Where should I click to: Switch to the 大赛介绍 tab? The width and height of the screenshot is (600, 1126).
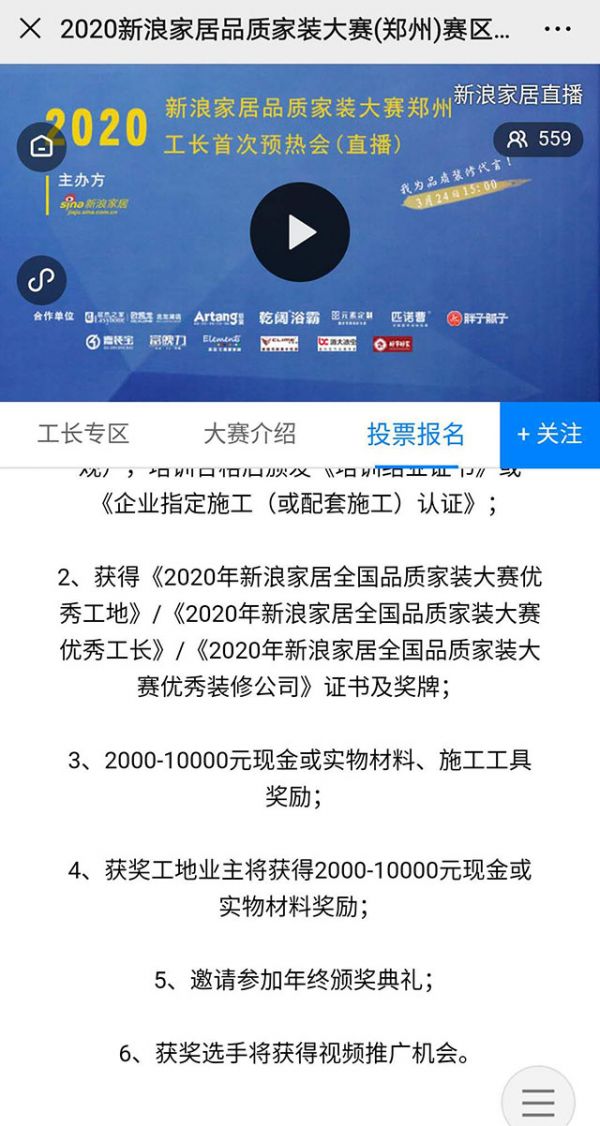coord(250,434)
